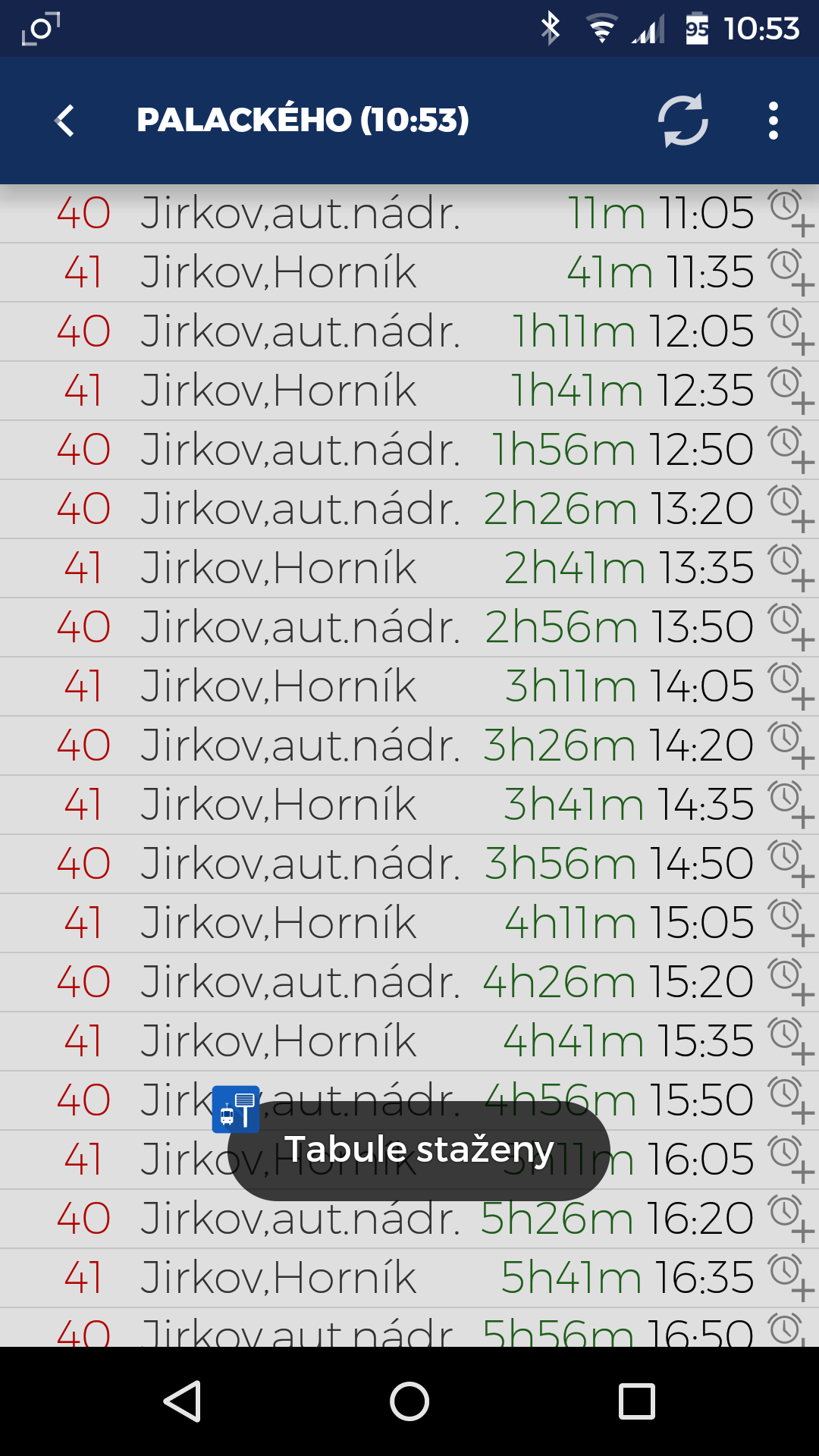Open line 41 departure at 15:05

409,923
